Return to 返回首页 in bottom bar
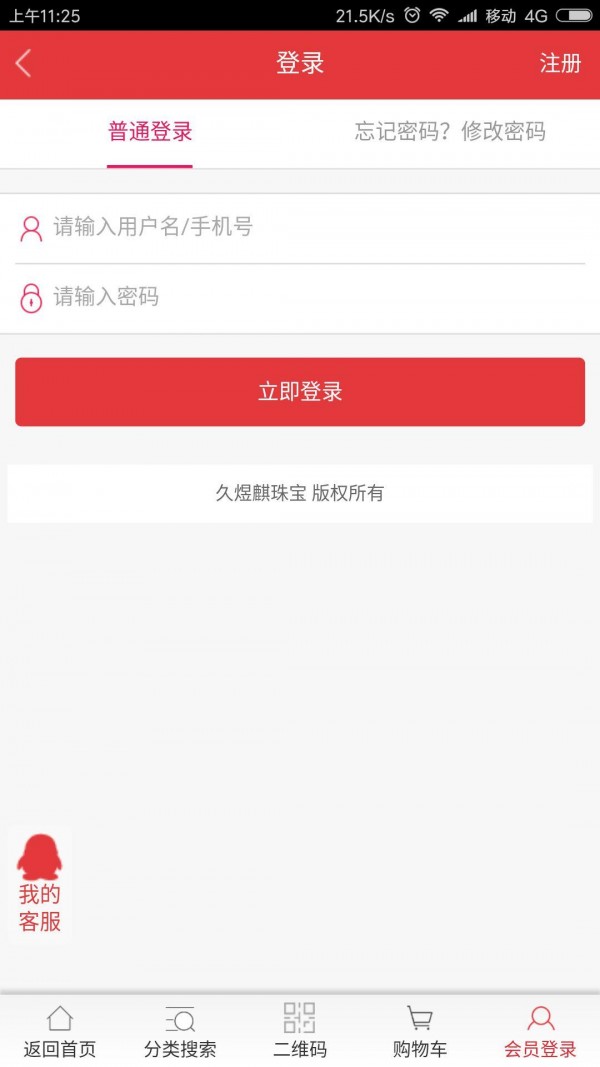This screenshot has width=600, height=1067. (x=60, y=1031)
